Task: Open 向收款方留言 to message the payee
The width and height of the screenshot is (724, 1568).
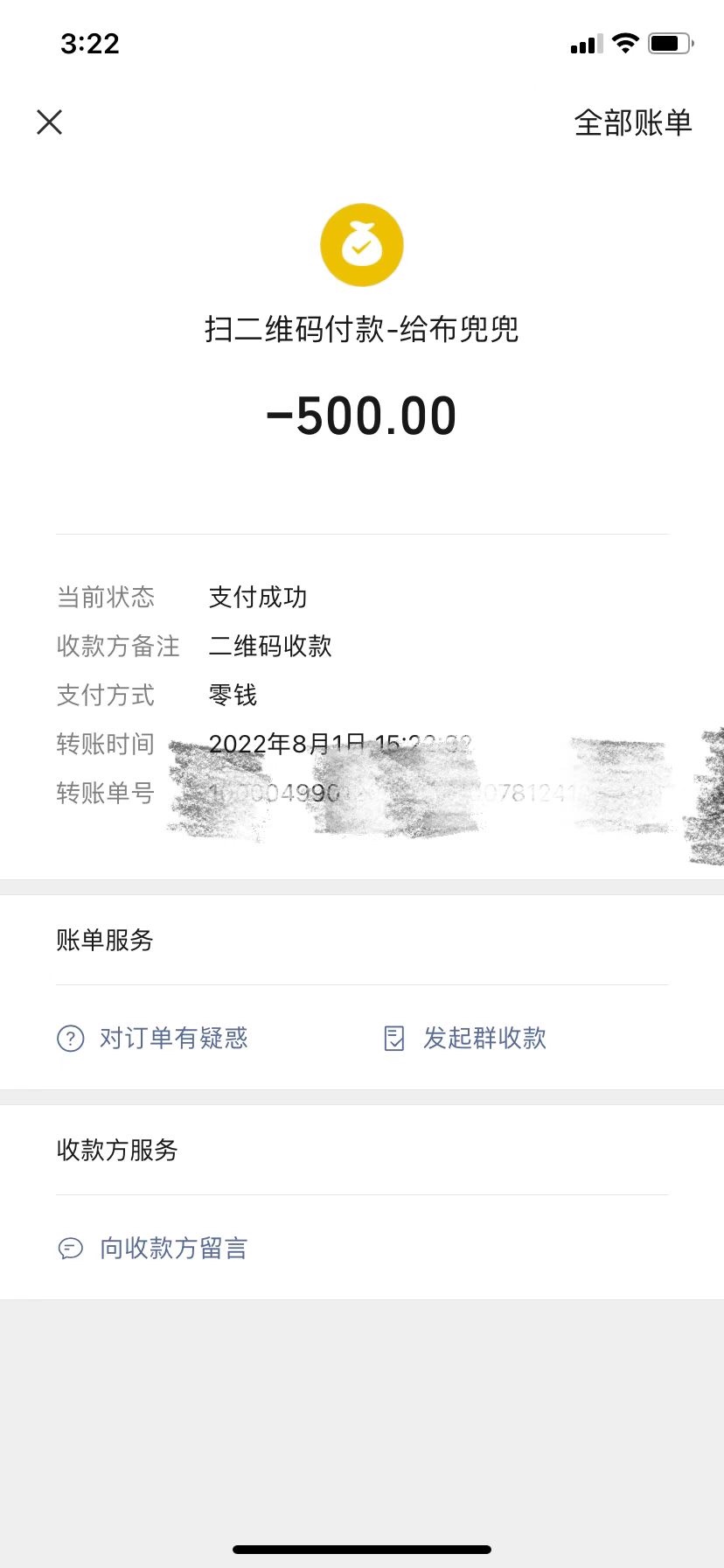Action: [x=154, y=1249]
